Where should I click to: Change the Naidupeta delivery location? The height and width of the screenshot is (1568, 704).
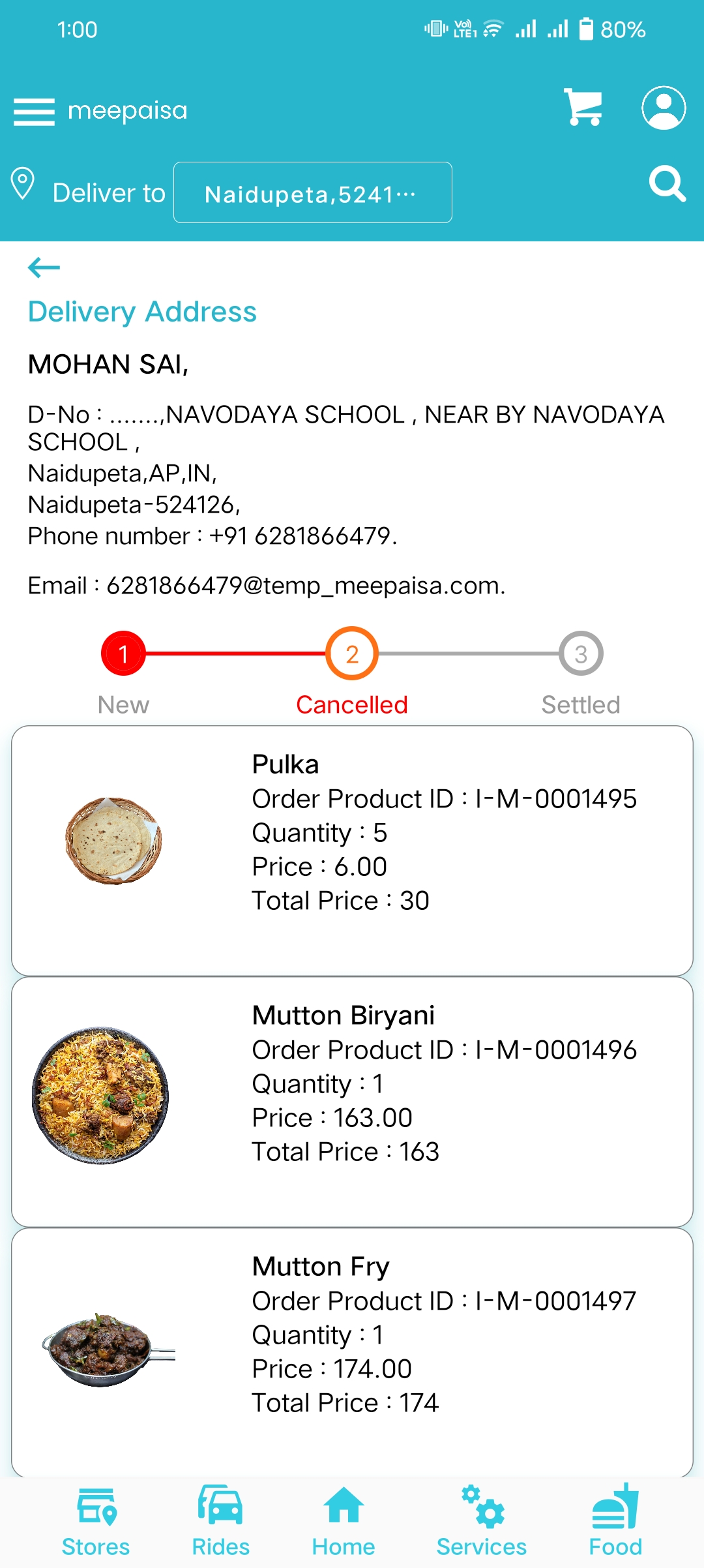pos(313,192)
